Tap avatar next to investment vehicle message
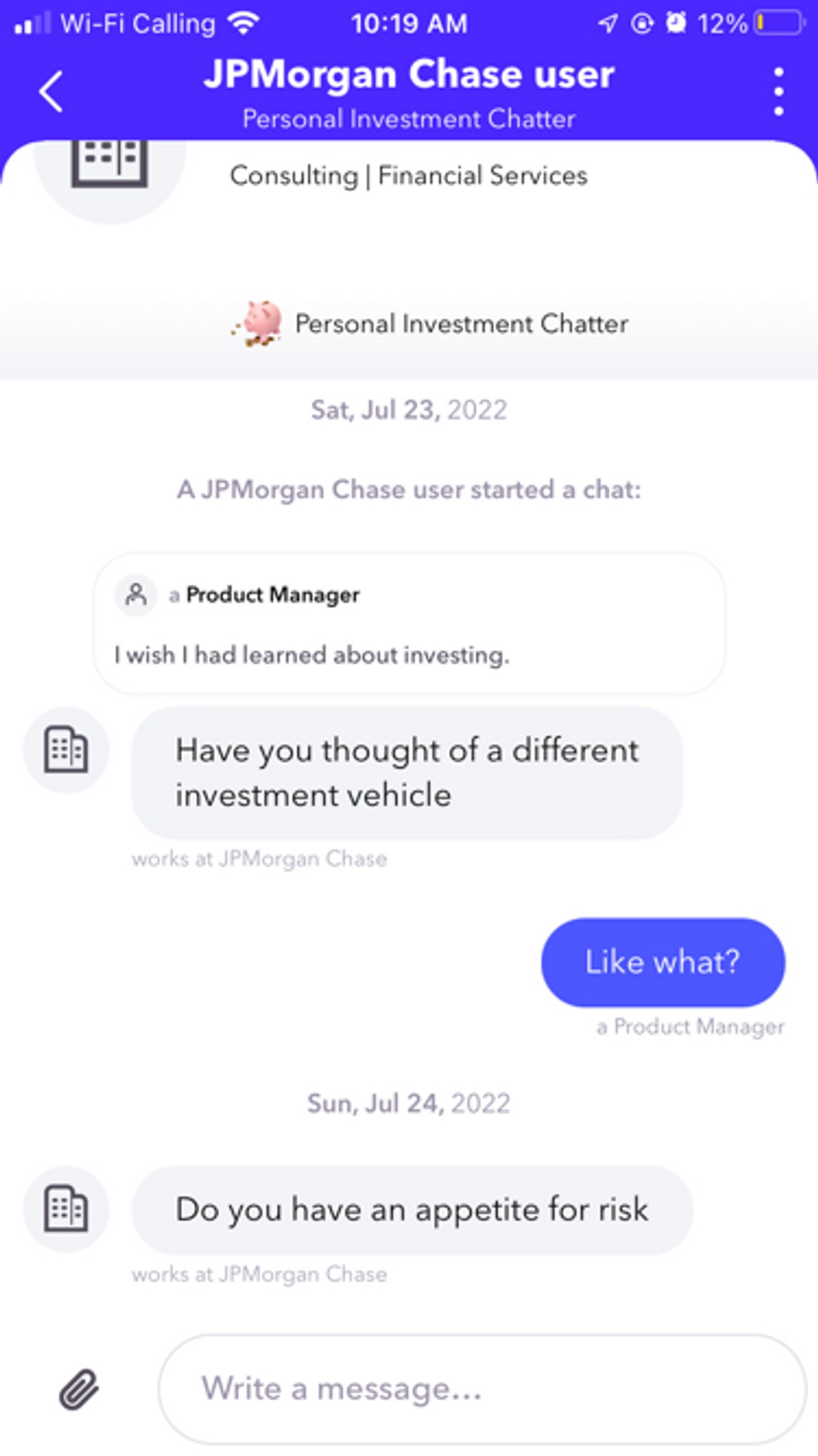Image resolution: width=818 pixels, height=1456 pixels. [66, 750]
